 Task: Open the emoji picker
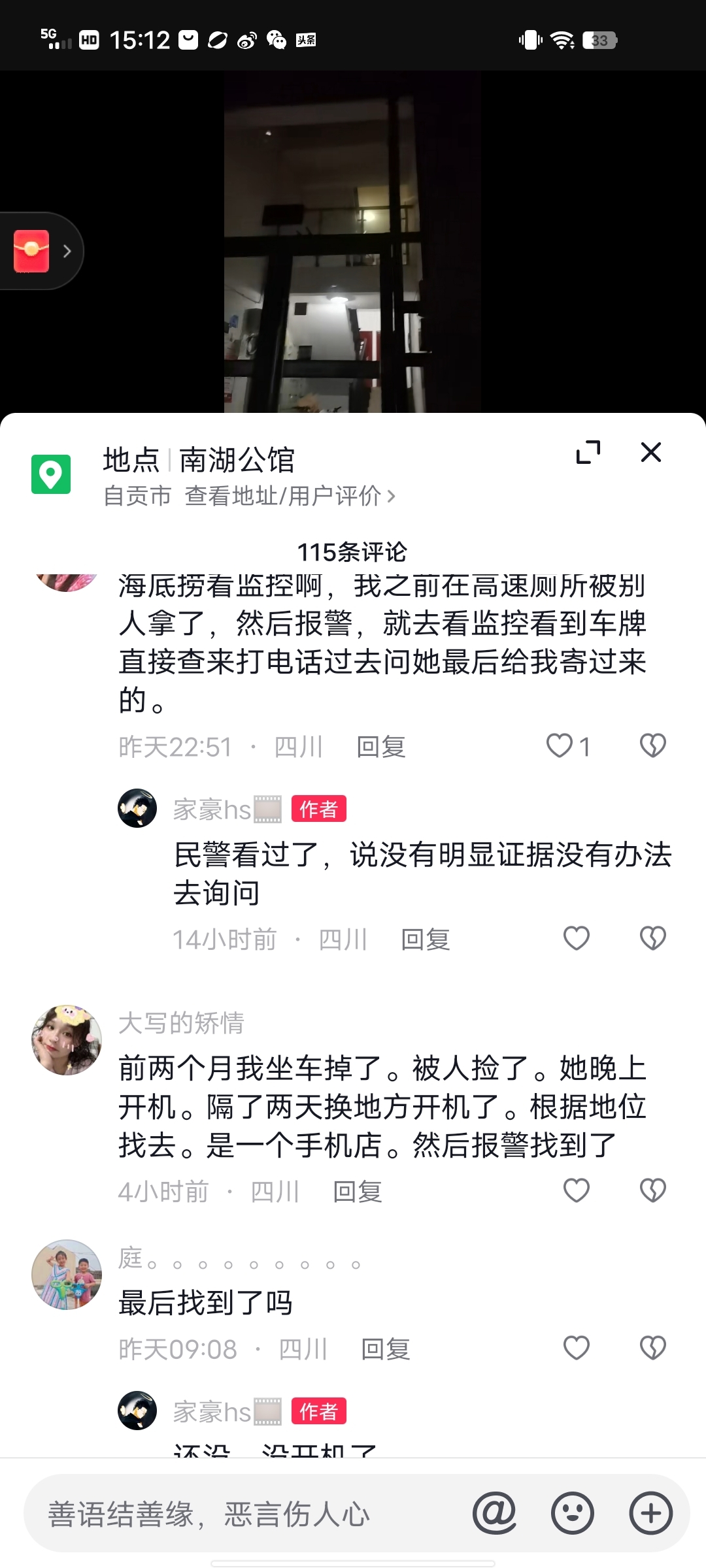tap(573, 1513)
